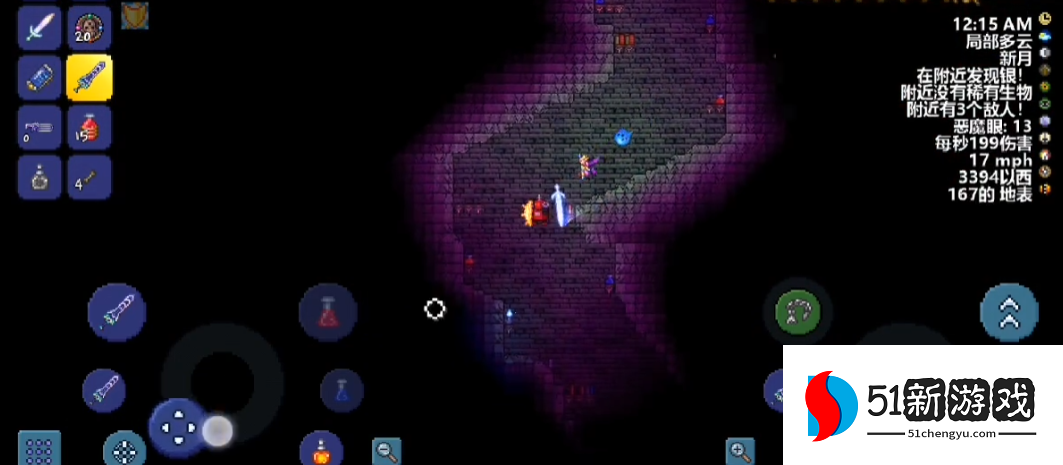Tap the d-pad cursor control

(178, 427)
